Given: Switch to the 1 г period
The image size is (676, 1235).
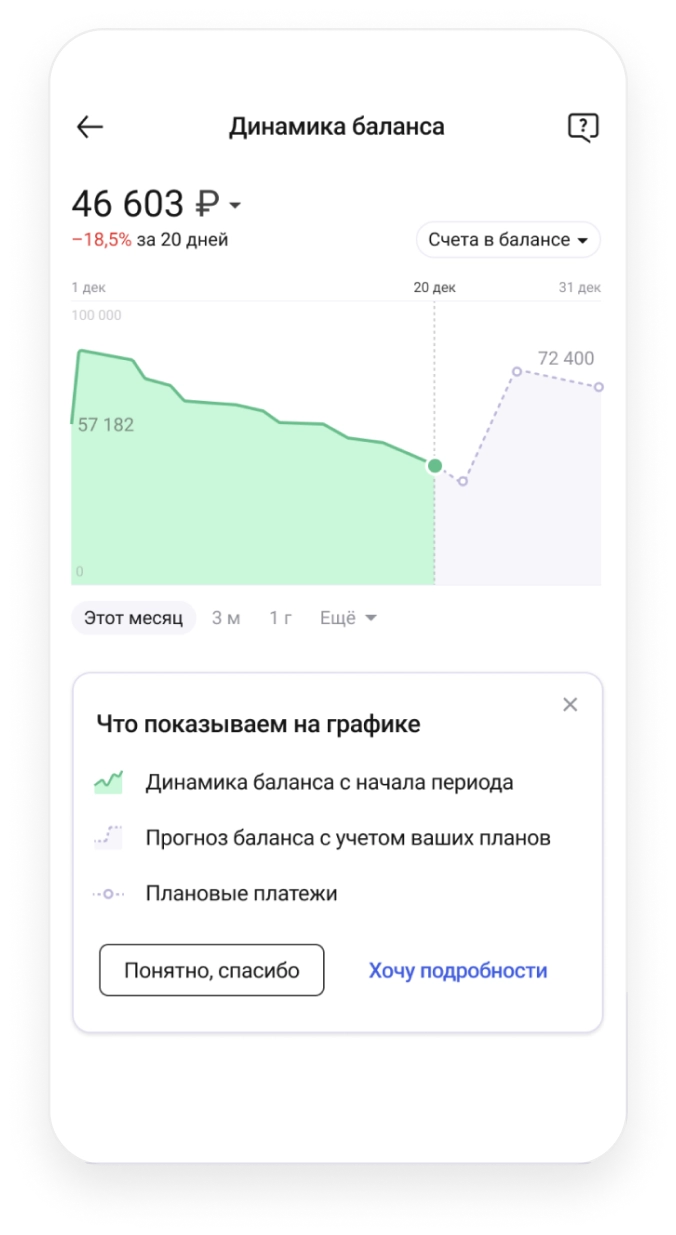Looking at the screenshot, I should 281,618.
